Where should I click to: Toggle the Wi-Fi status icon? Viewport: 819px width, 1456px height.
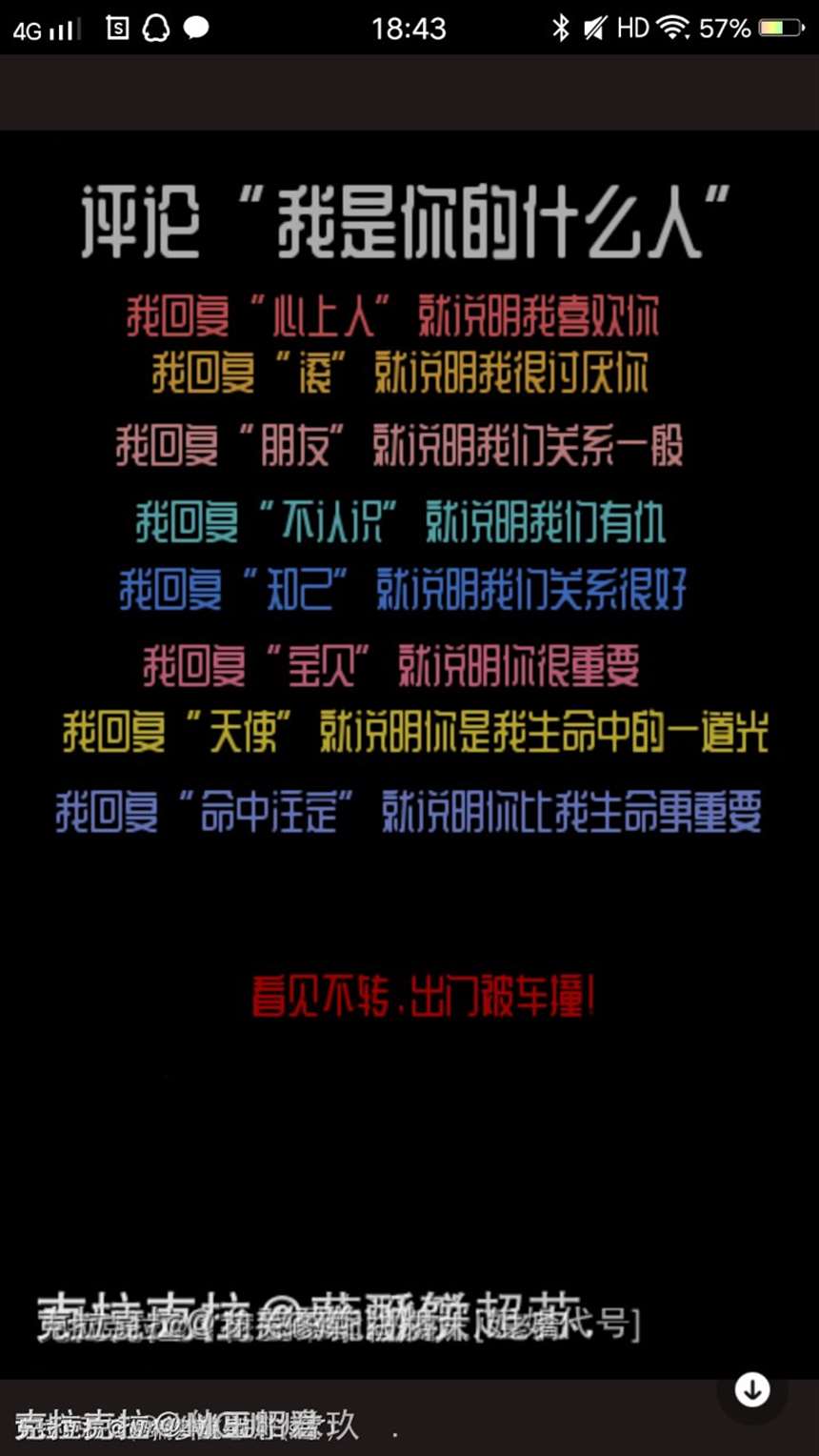672,29
